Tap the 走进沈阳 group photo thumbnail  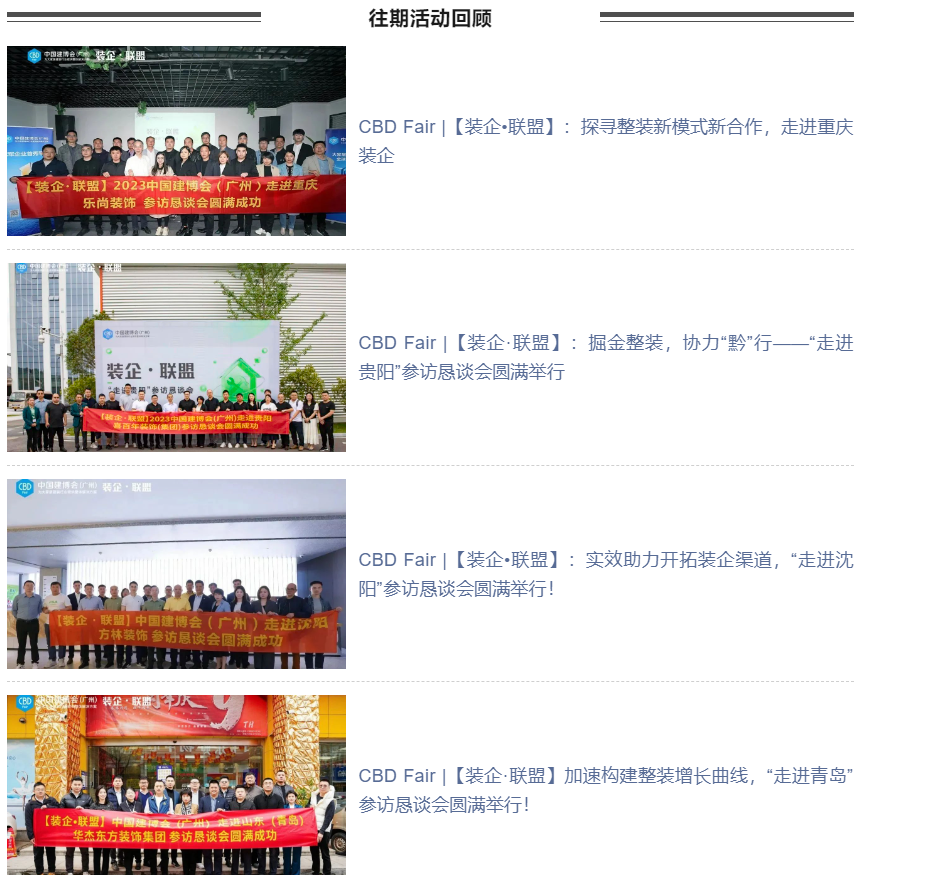click(176, 573)
